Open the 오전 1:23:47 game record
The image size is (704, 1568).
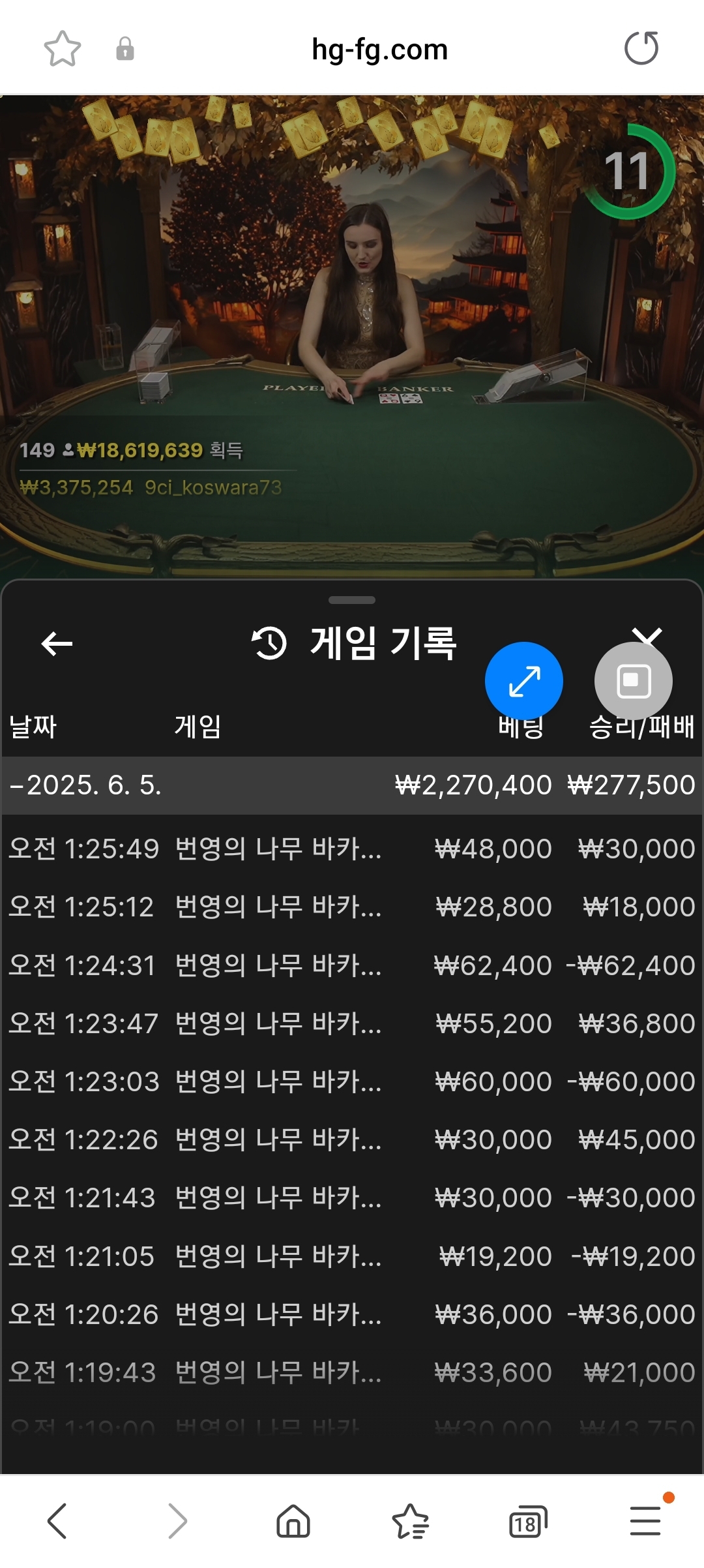pos(352,1023)
